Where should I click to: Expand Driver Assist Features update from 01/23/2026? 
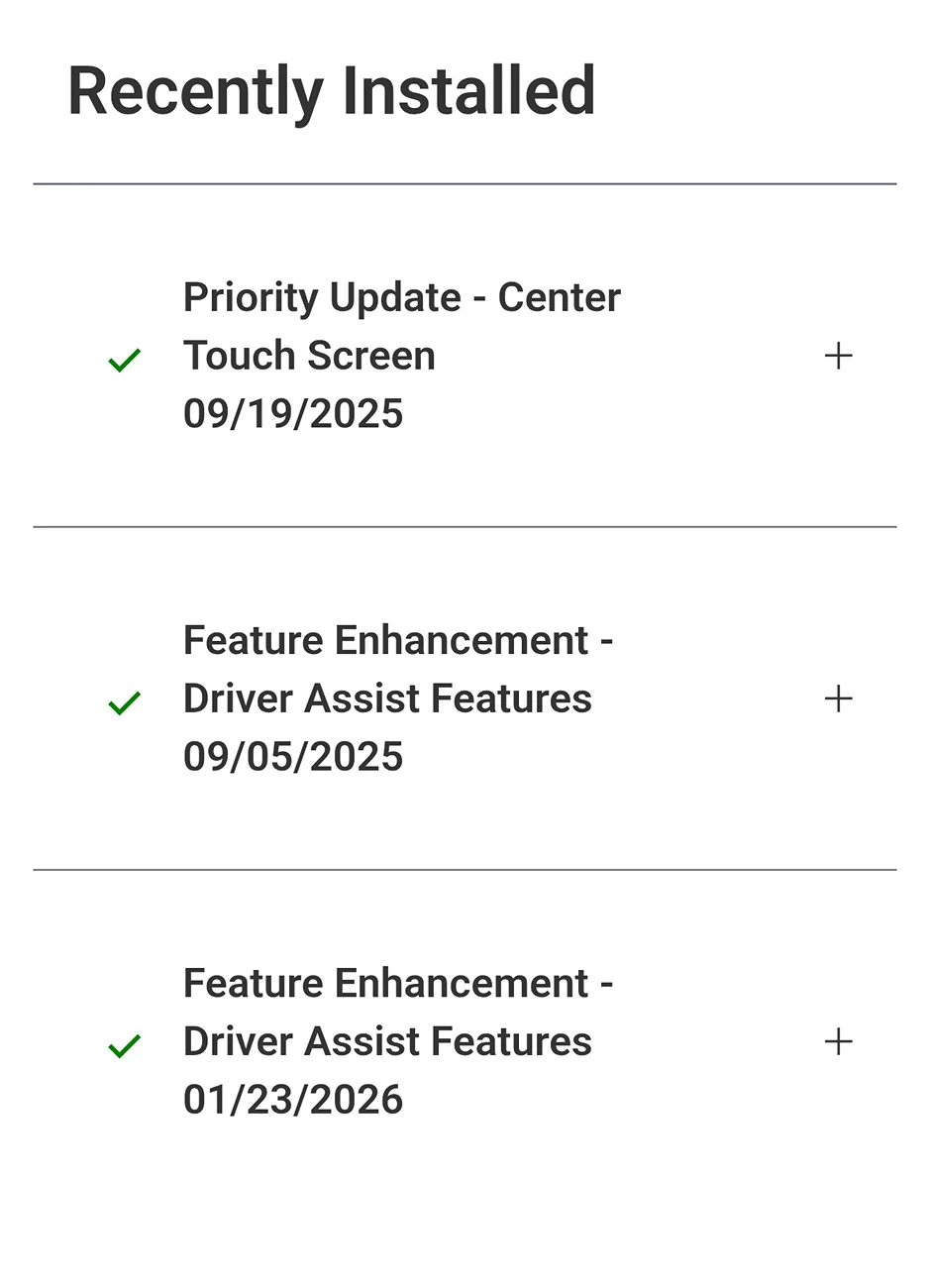click(838, 1041)
